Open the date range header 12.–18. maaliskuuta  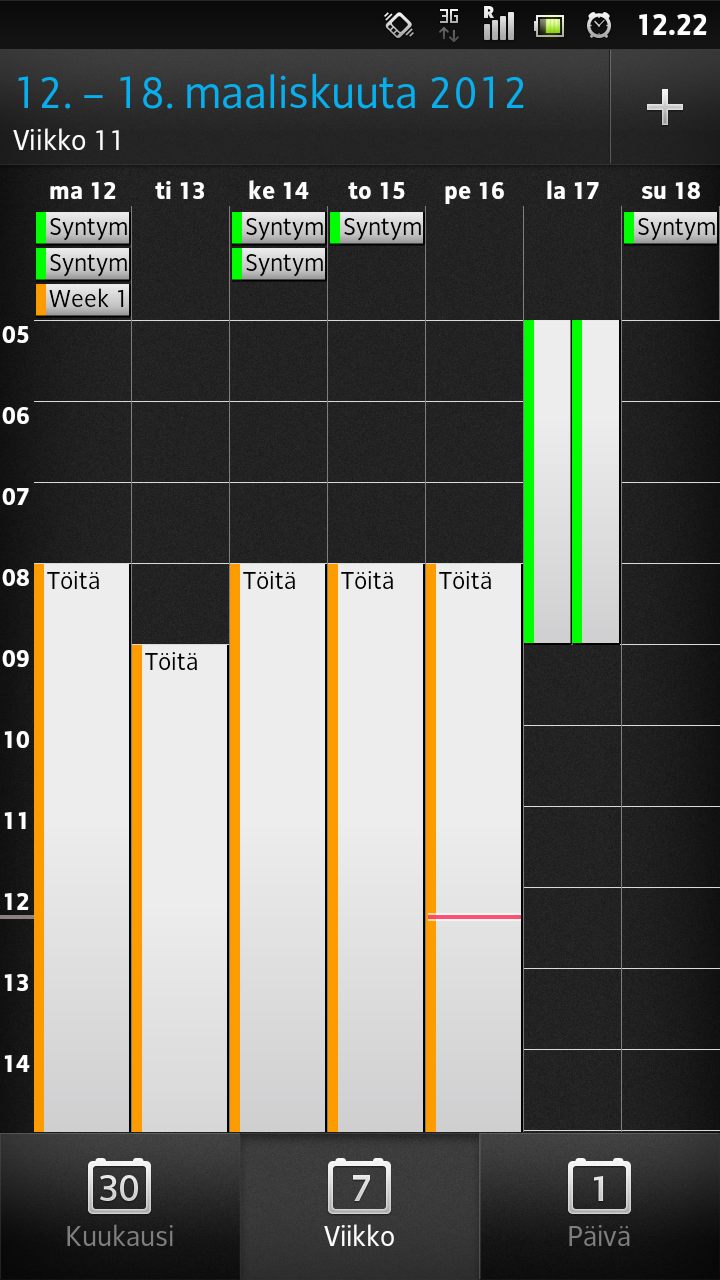(270, 93)
